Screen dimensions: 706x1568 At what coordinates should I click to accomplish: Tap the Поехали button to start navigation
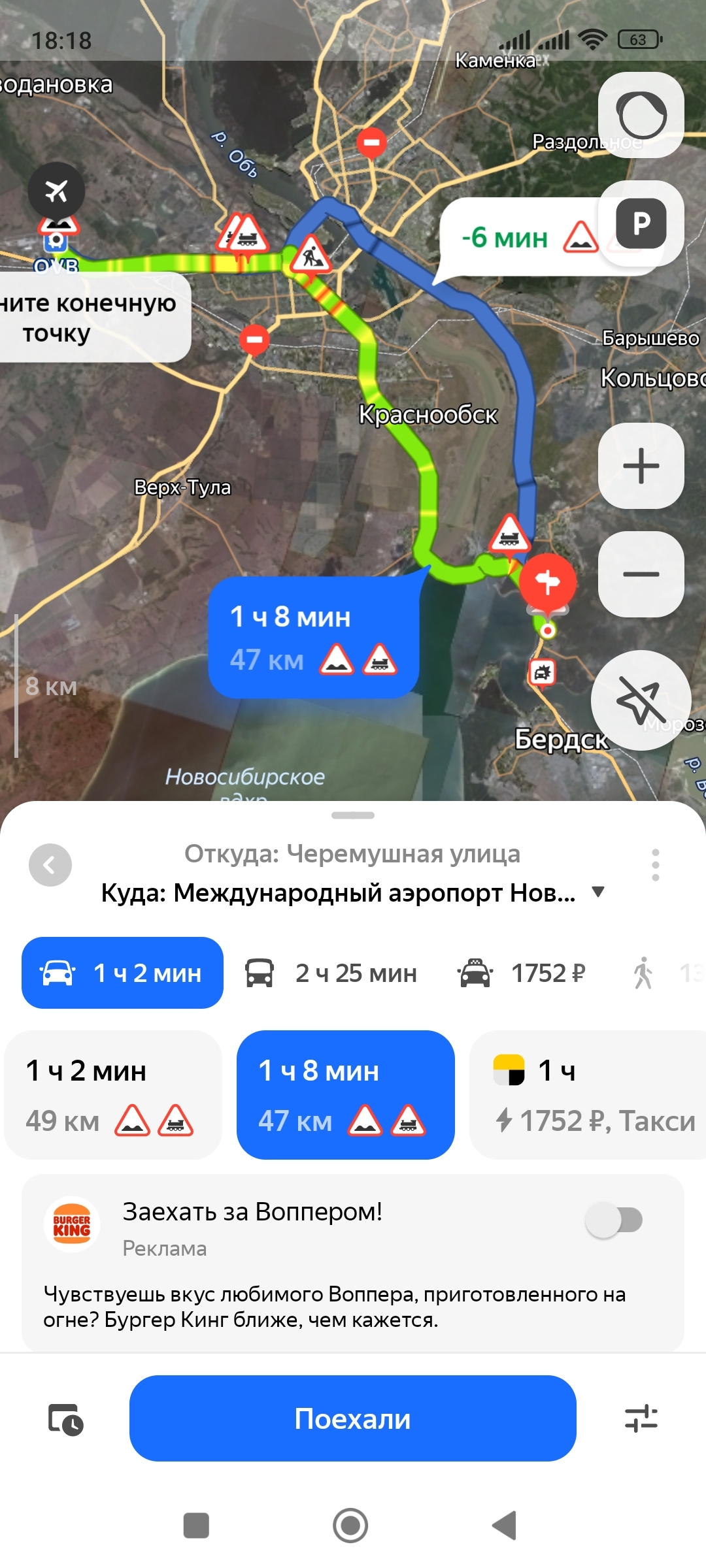[x=352, y=1418]
